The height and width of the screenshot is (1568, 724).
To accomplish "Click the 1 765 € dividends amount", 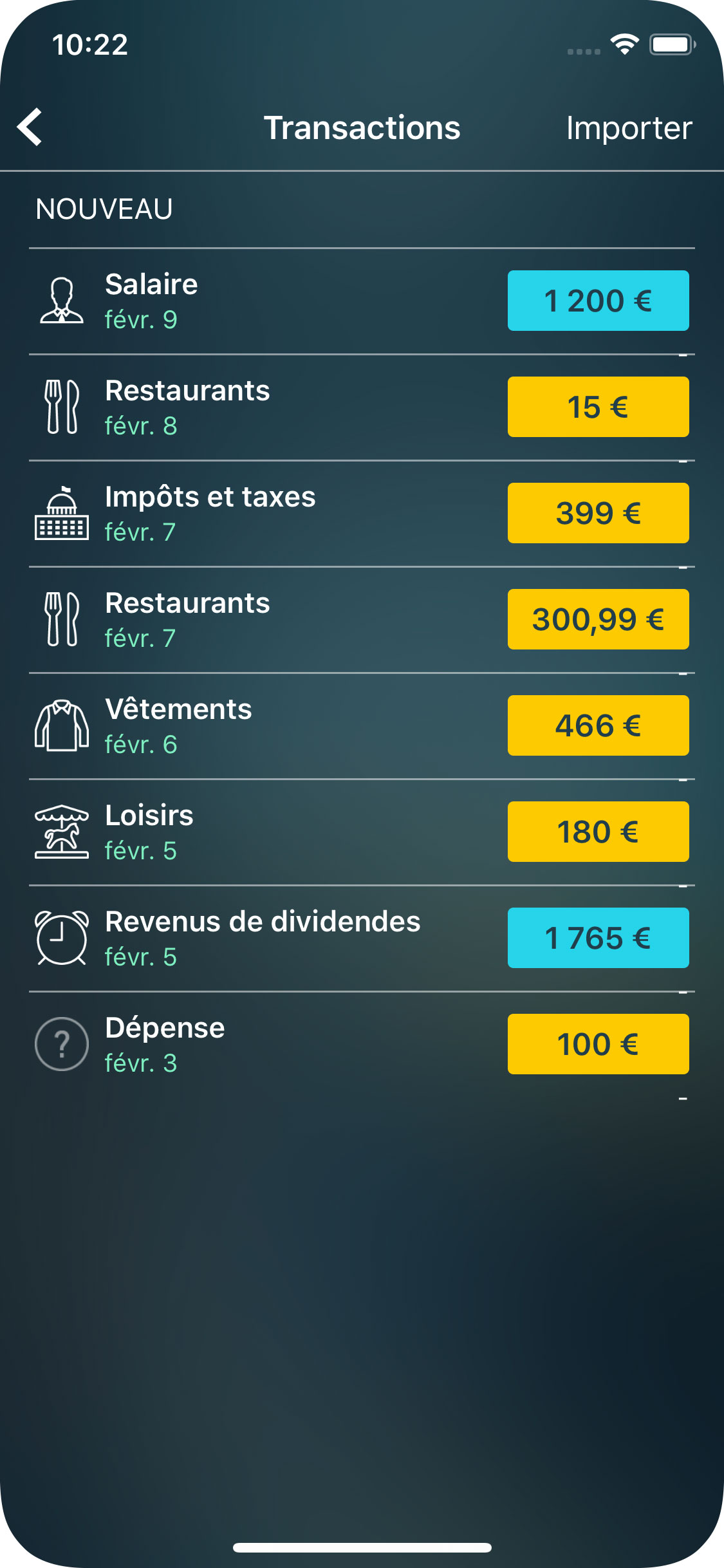I will pyautogui.click(x=597, y=937).
